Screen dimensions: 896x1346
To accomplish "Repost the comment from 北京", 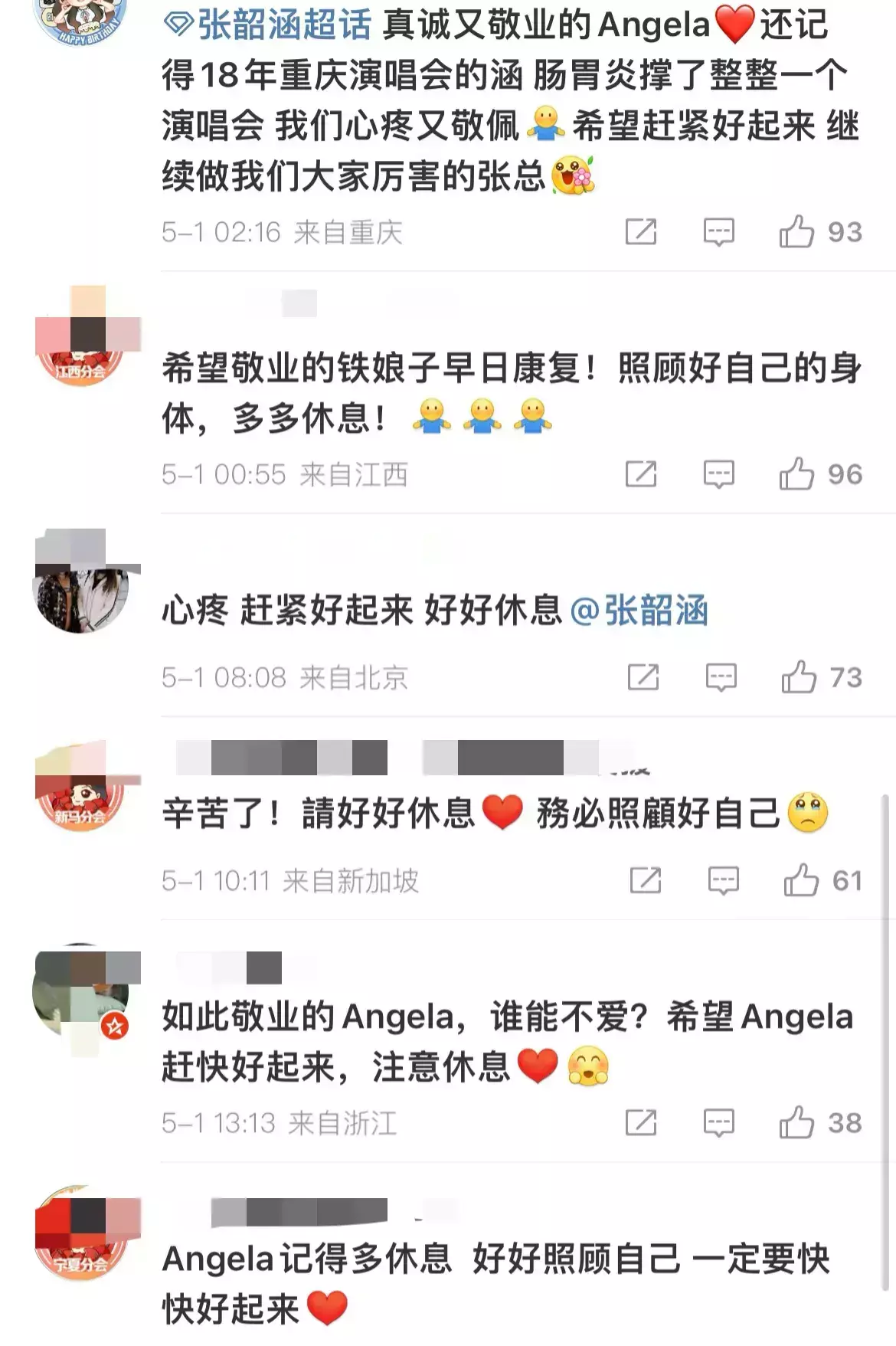I will click(643, 677).
